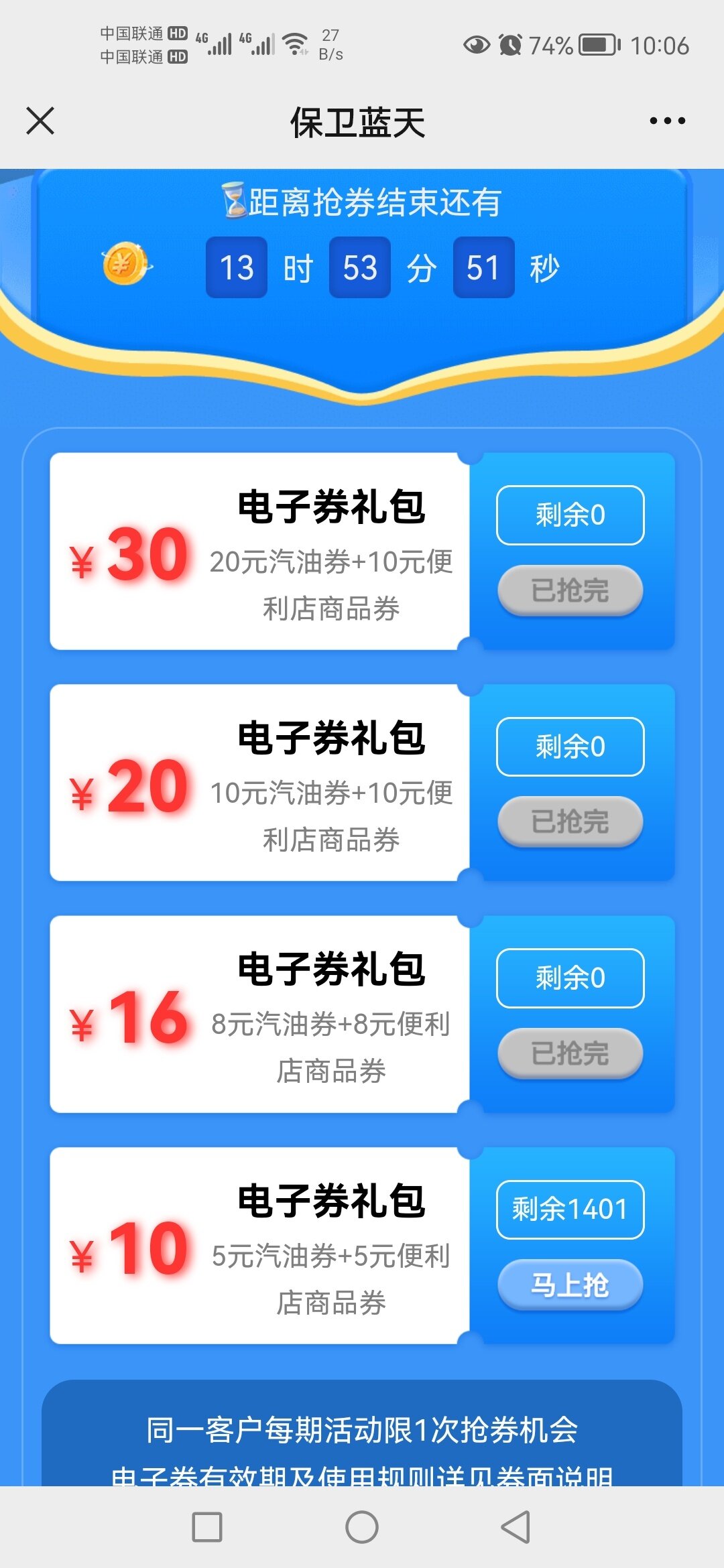Tap 已抢完 on the ¥30 coupon pack
724x1568 pixels.
tap(570, 590)
